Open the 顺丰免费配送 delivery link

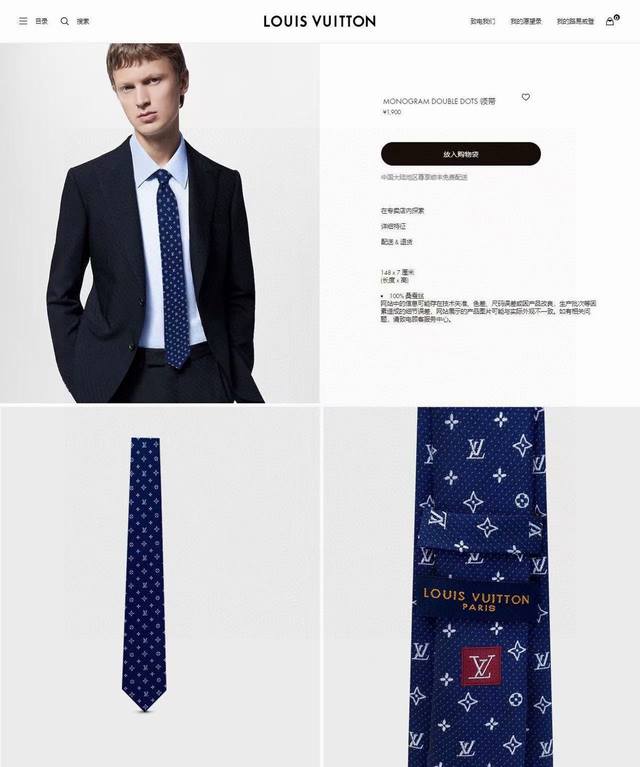[440, 177]
